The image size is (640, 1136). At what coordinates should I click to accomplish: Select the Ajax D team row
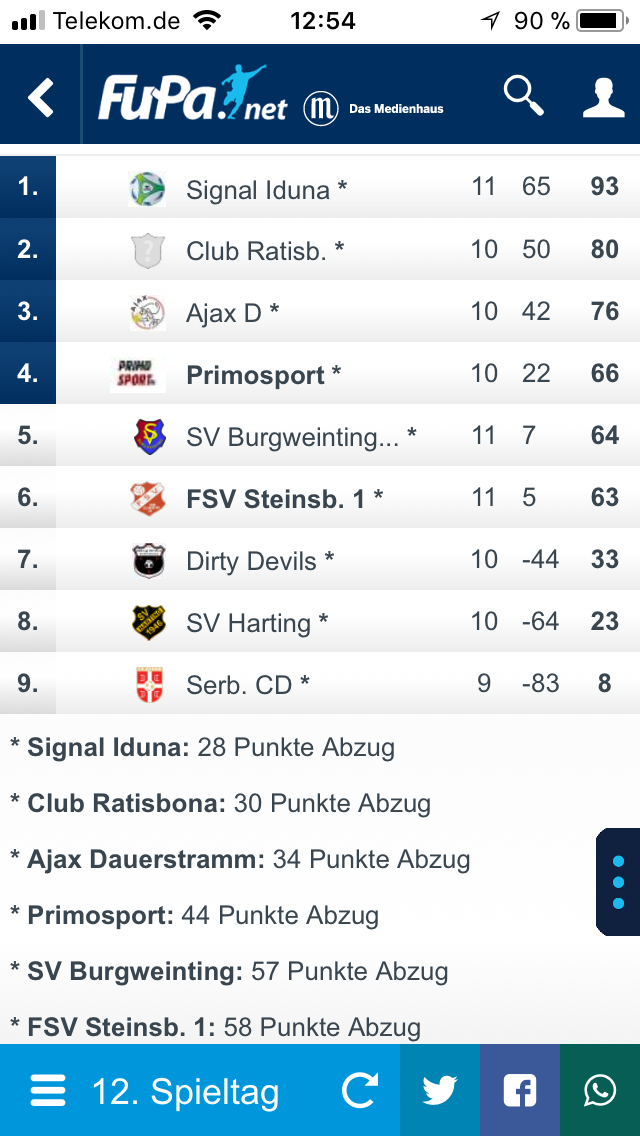click(x=320, y=312)
